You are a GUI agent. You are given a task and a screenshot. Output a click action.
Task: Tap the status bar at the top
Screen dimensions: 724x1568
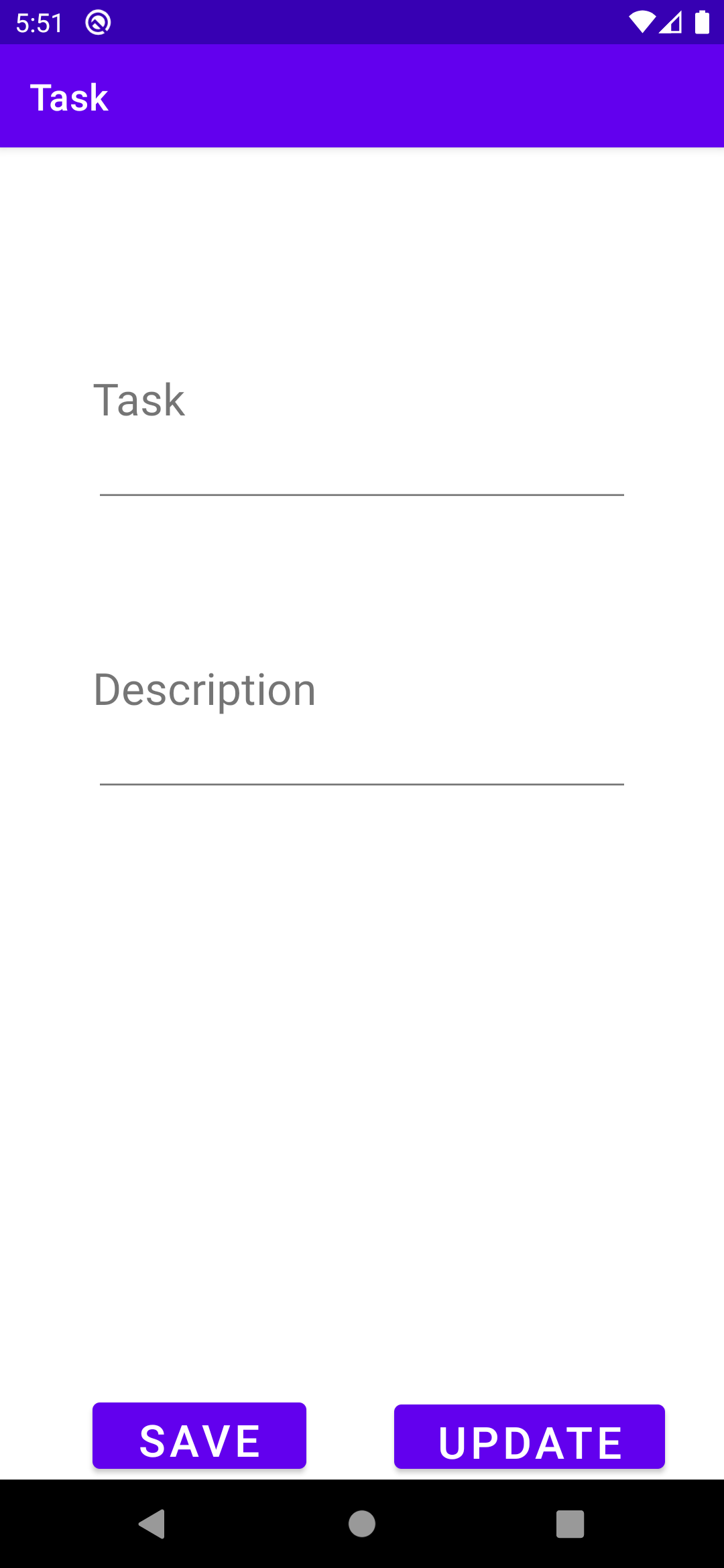point(362,22)
